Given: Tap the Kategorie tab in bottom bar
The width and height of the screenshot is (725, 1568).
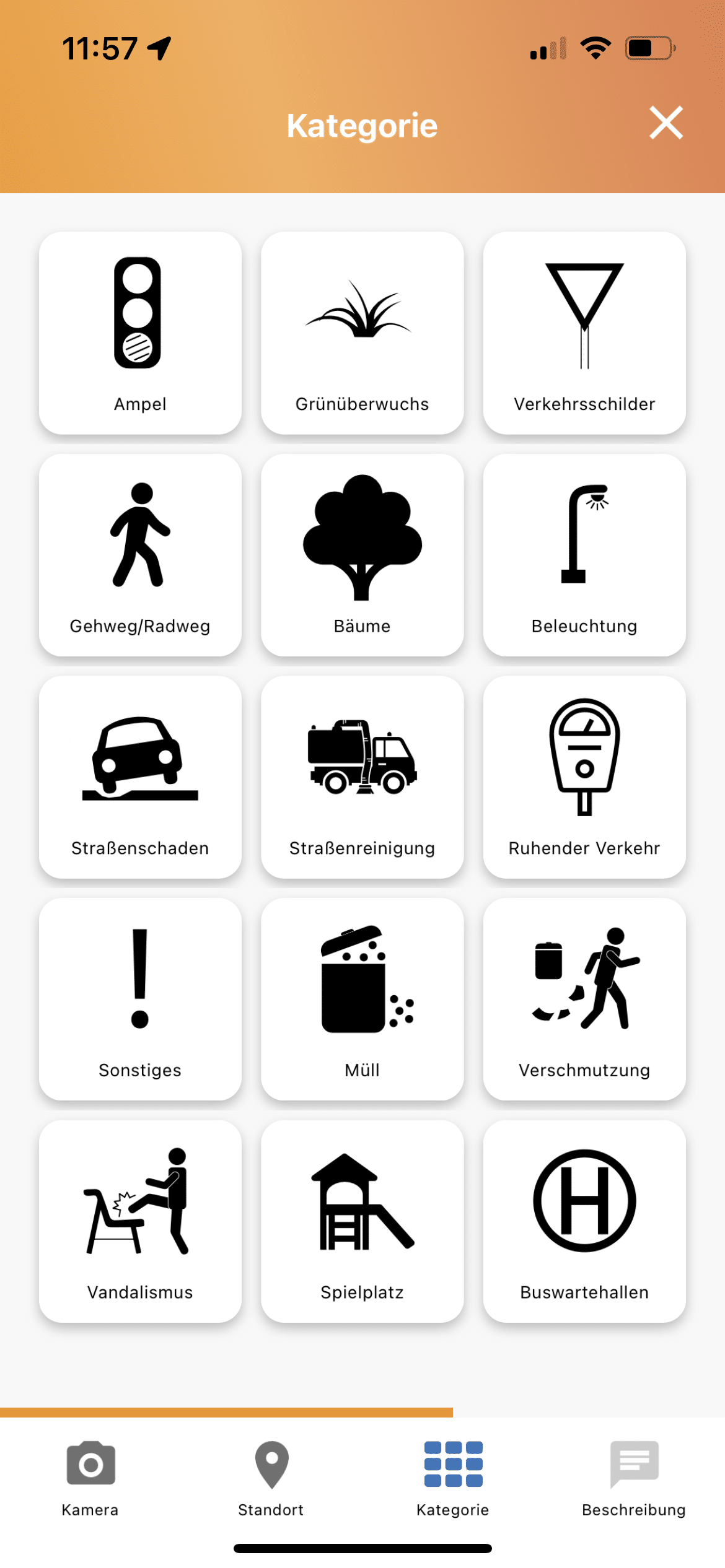Looking at the screenshot, I should point(453,1479).
